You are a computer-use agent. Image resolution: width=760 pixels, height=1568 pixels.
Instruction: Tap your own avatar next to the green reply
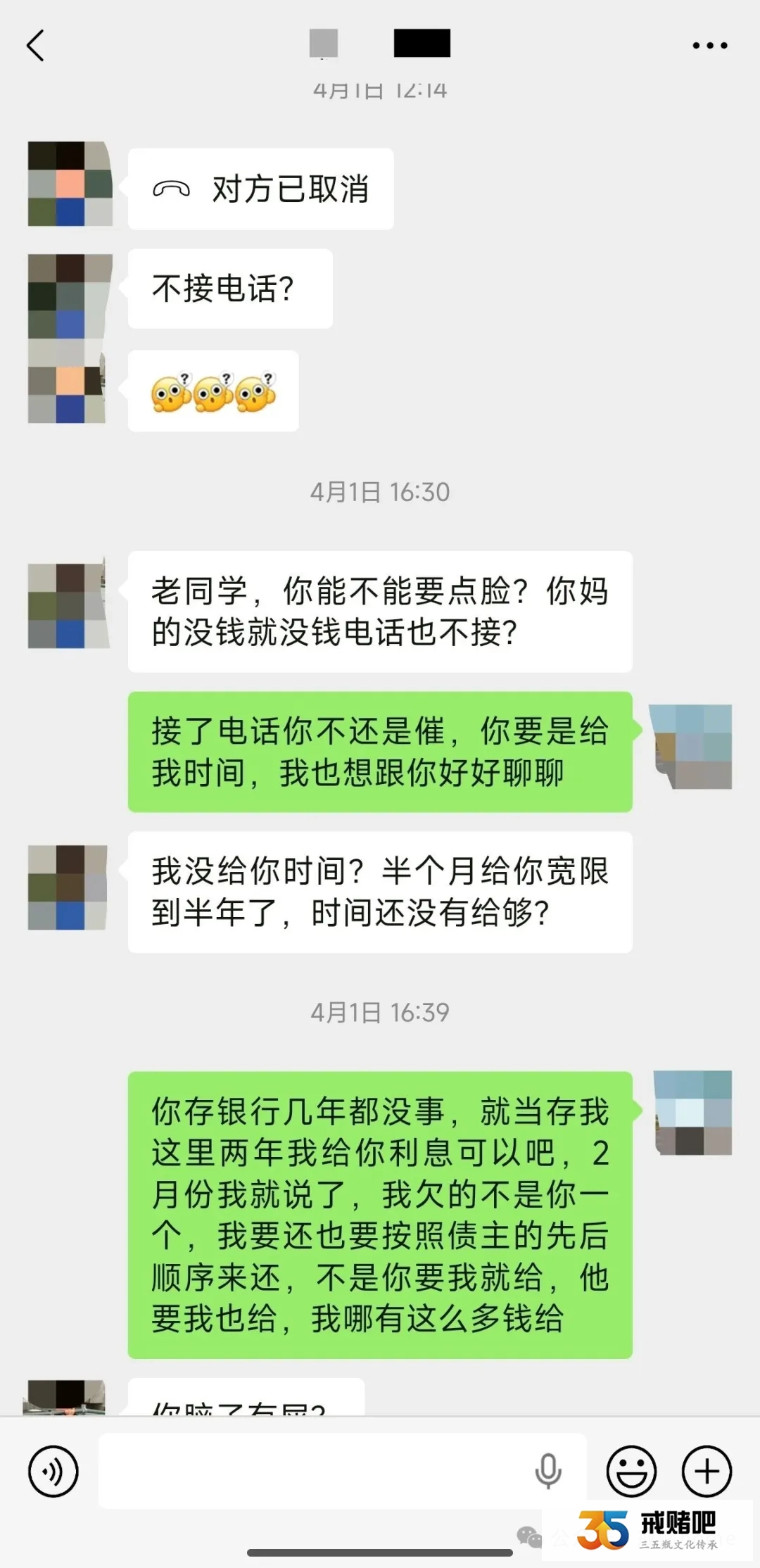click(x=691, y=746)
